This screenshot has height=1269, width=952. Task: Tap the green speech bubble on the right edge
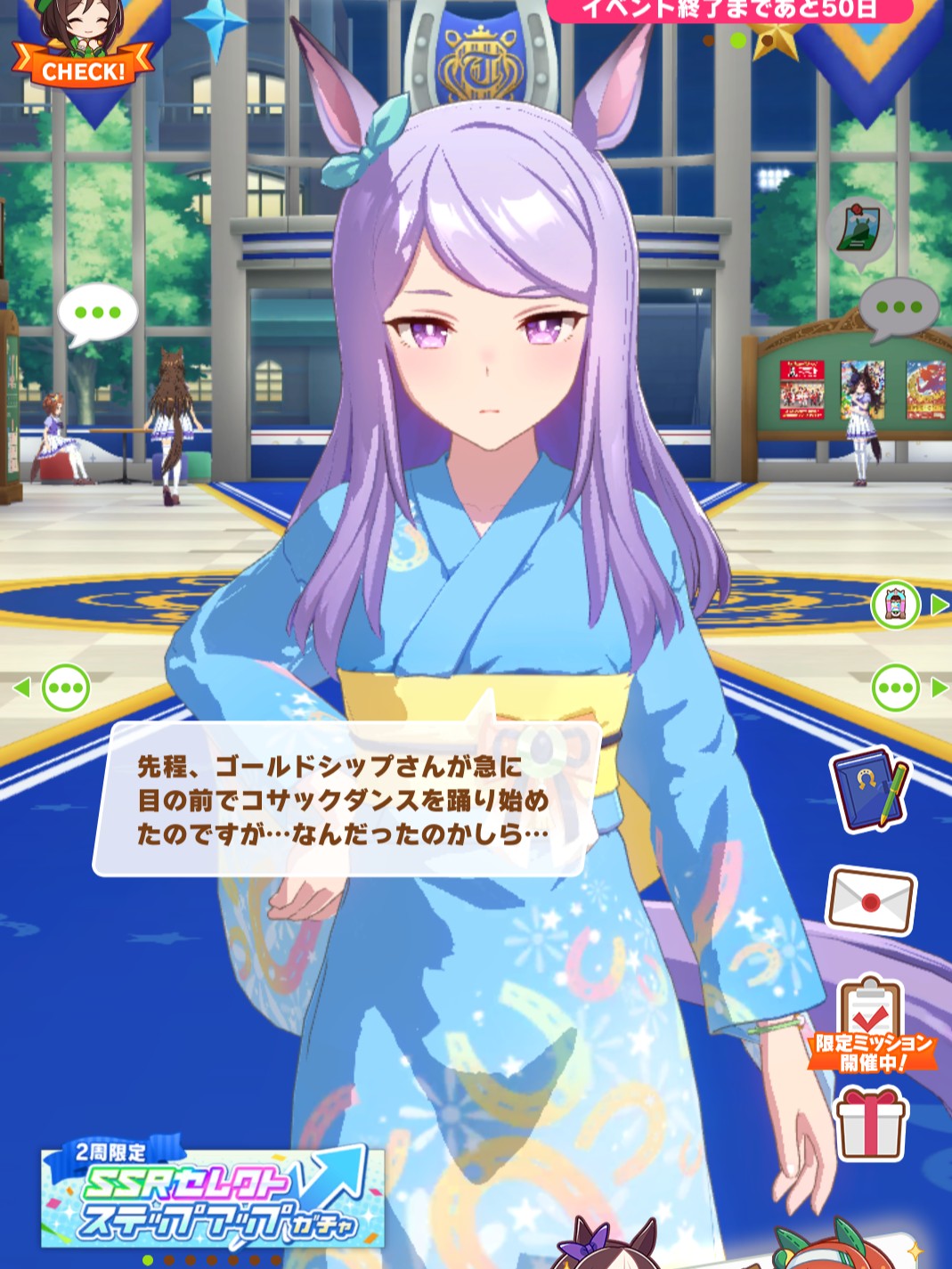click(x=895, y=687)
